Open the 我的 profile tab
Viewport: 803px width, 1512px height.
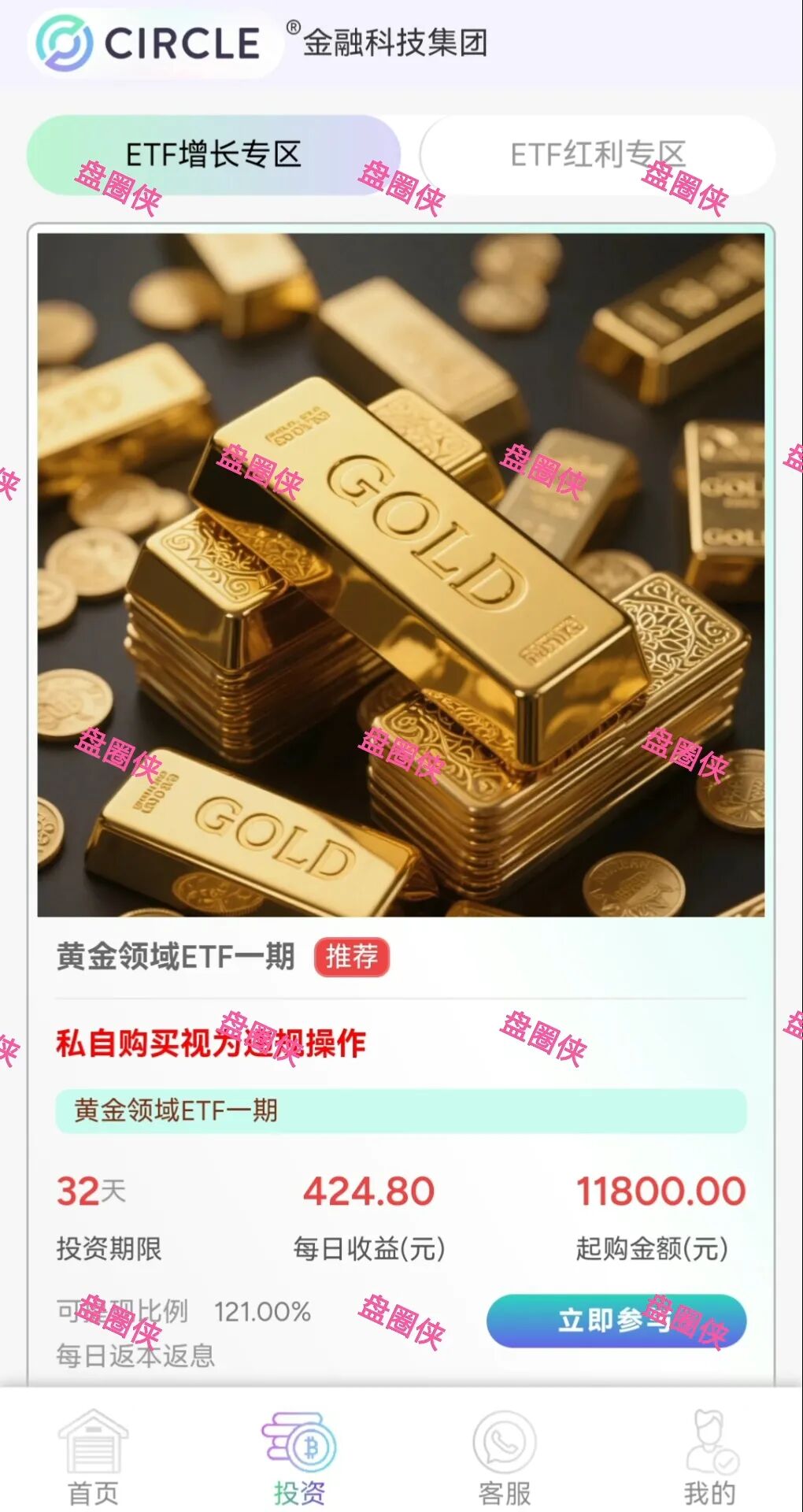tap(709, 1457)
